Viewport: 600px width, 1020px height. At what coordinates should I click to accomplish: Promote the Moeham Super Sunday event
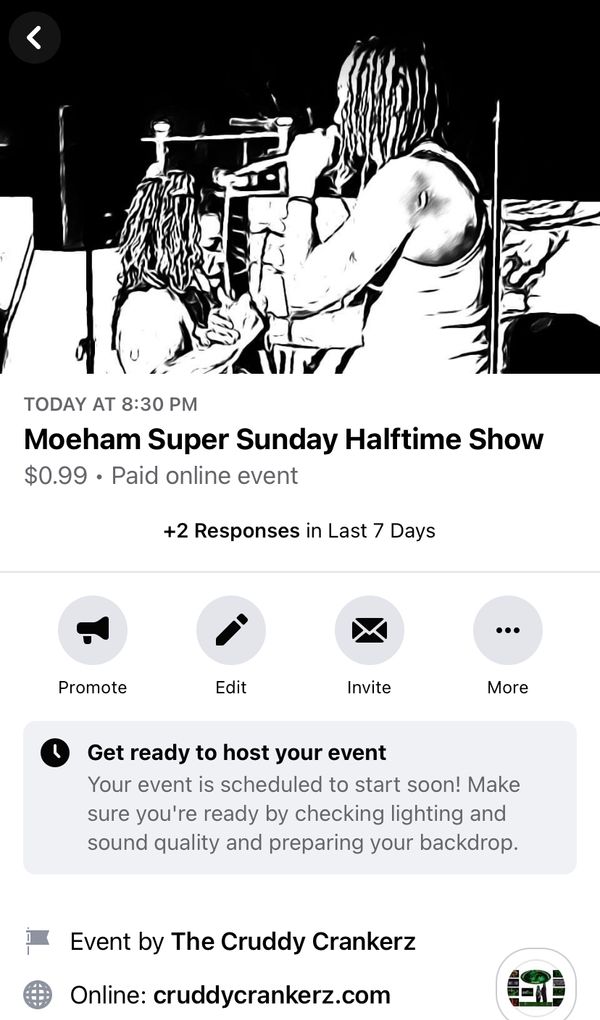click(x=92, y=631)
